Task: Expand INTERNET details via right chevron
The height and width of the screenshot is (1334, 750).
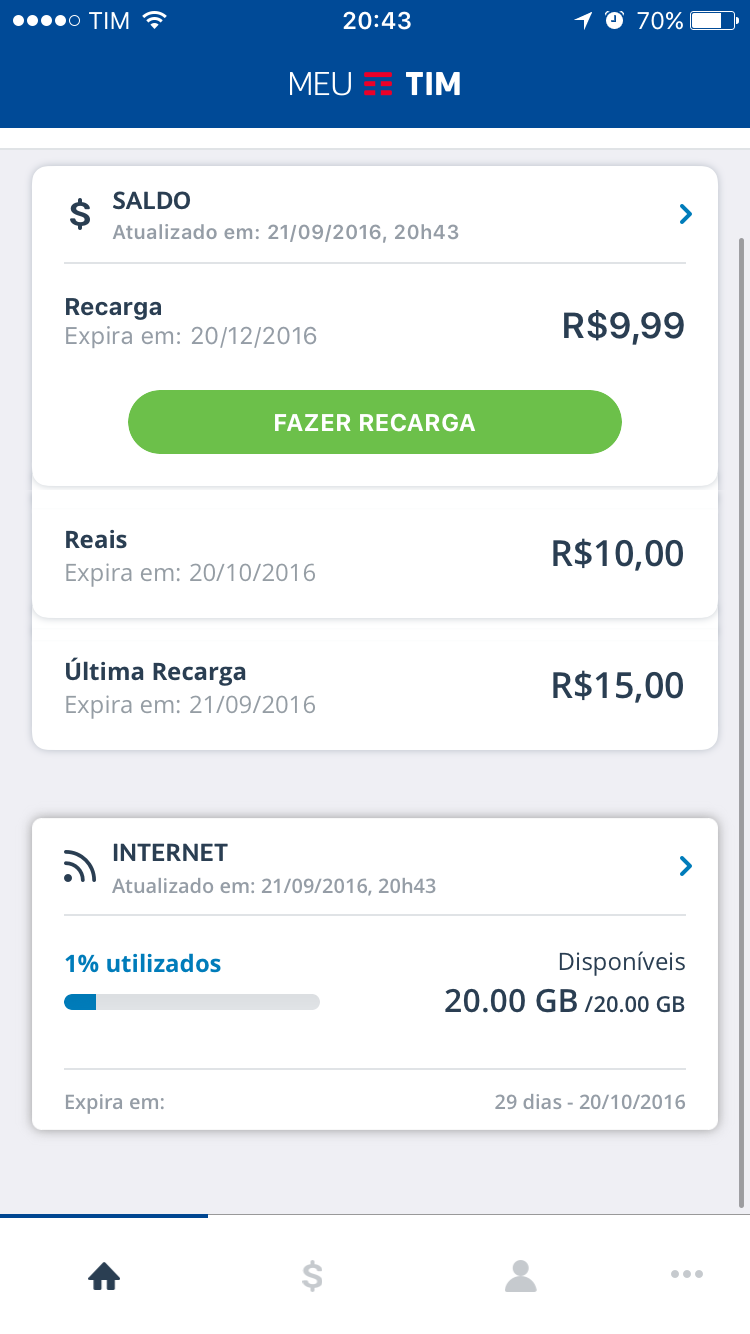Action: pos(685,866)
